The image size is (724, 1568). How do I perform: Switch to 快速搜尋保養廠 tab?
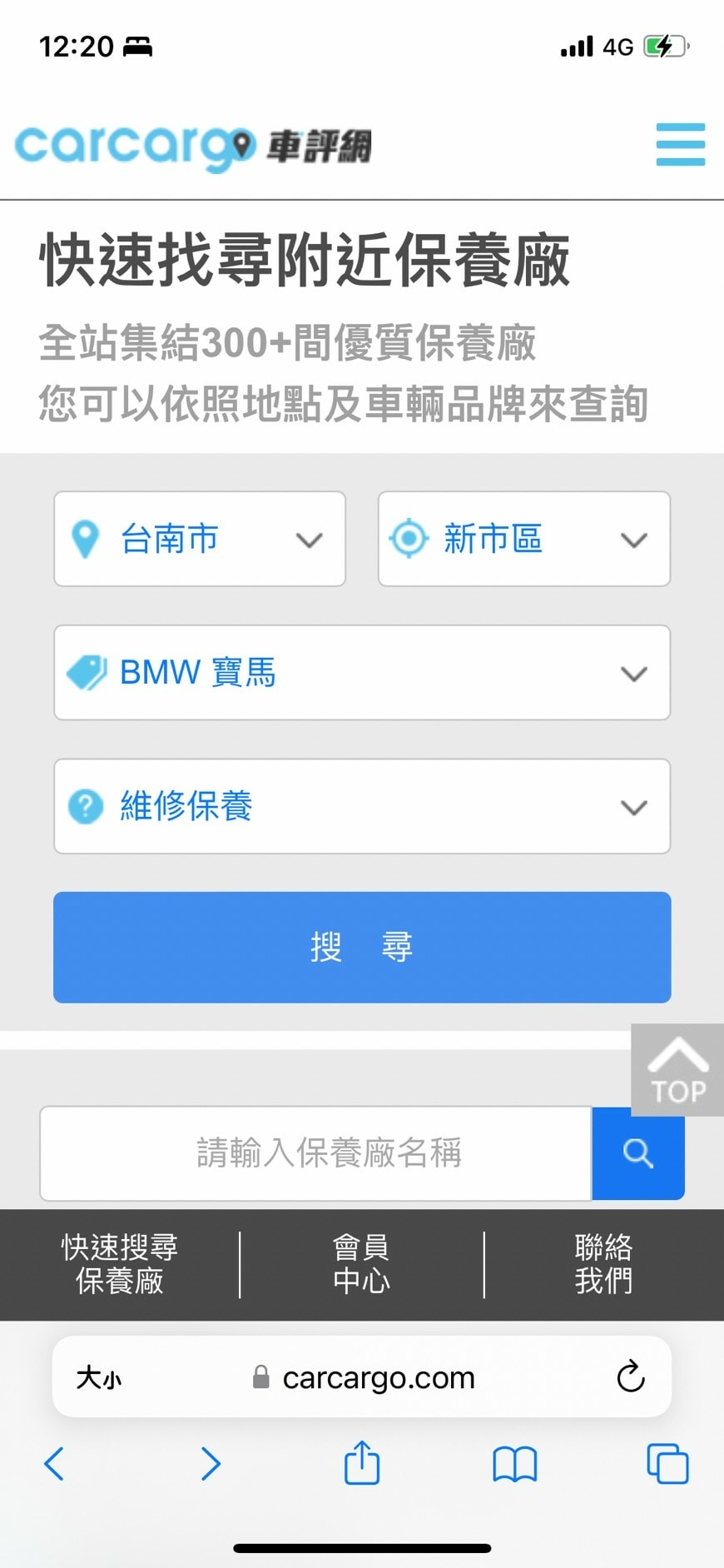tap(120, 1264)
